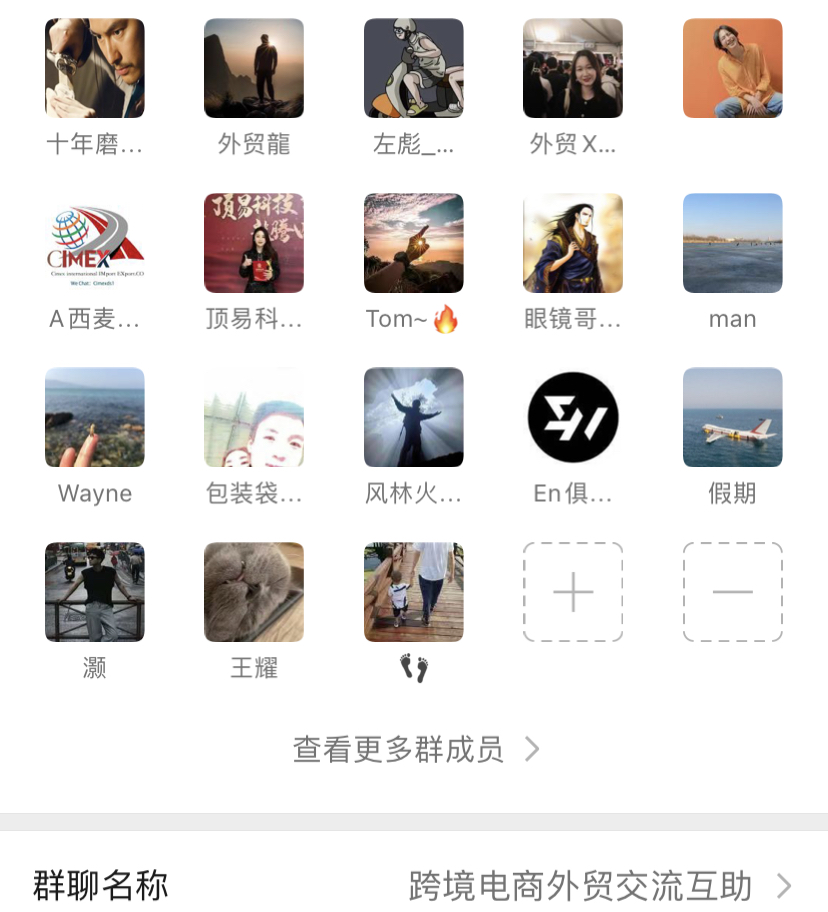The height and width of the screenshot is (912, 828).
Task: Select member Wayne's avatar
Action: tap(95, 417)
